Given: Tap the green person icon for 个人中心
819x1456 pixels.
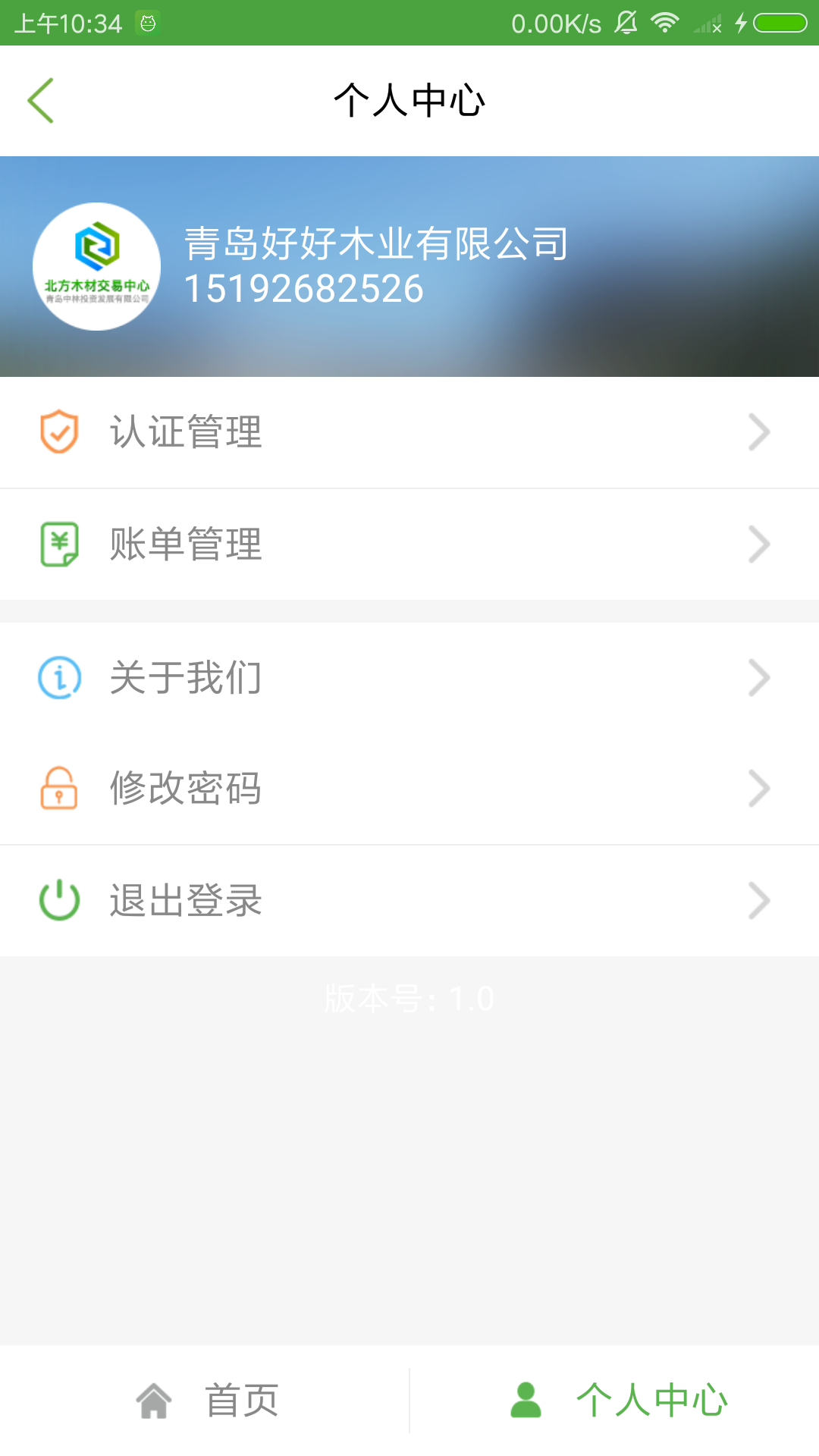Looking at the screenshot, I should (x=526, y=1400).
